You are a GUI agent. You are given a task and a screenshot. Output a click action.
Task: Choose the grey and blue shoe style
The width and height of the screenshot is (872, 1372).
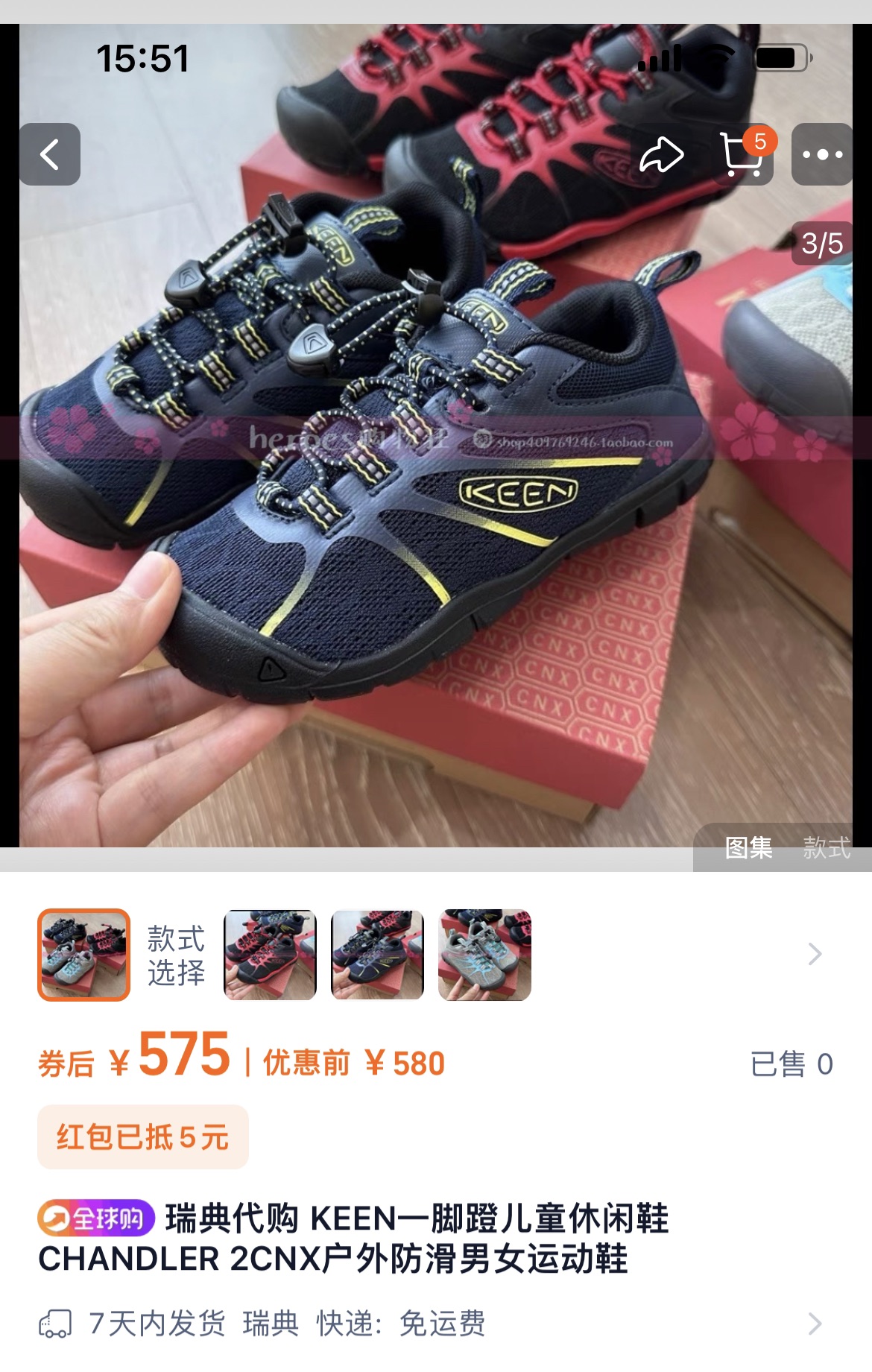484,955
